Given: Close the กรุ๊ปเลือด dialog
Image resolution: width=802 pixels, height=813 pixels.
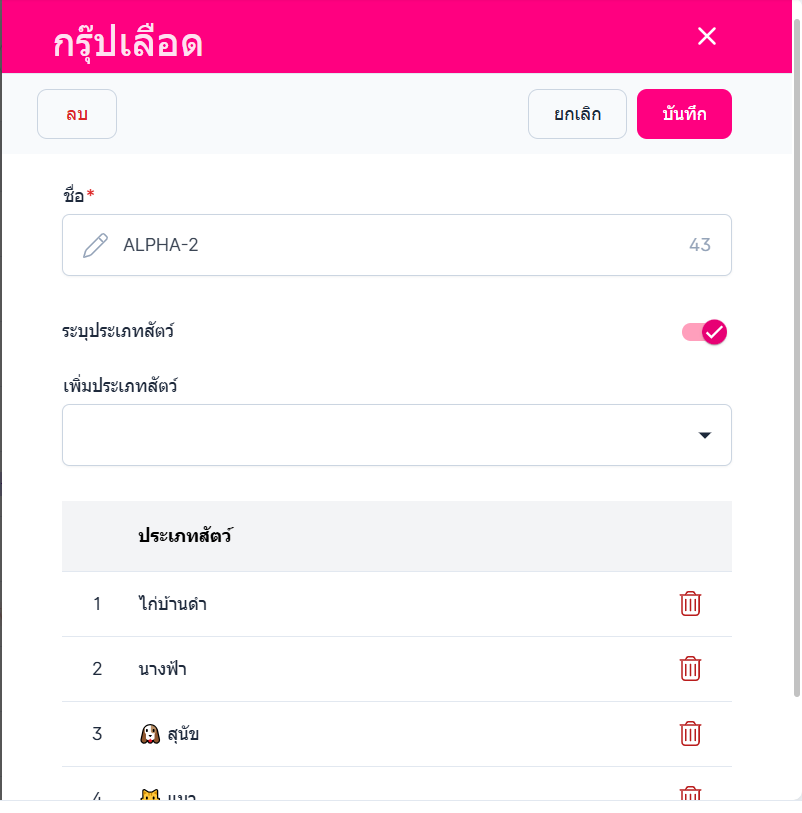Looking at the screenshot, I should click(707, 37).
